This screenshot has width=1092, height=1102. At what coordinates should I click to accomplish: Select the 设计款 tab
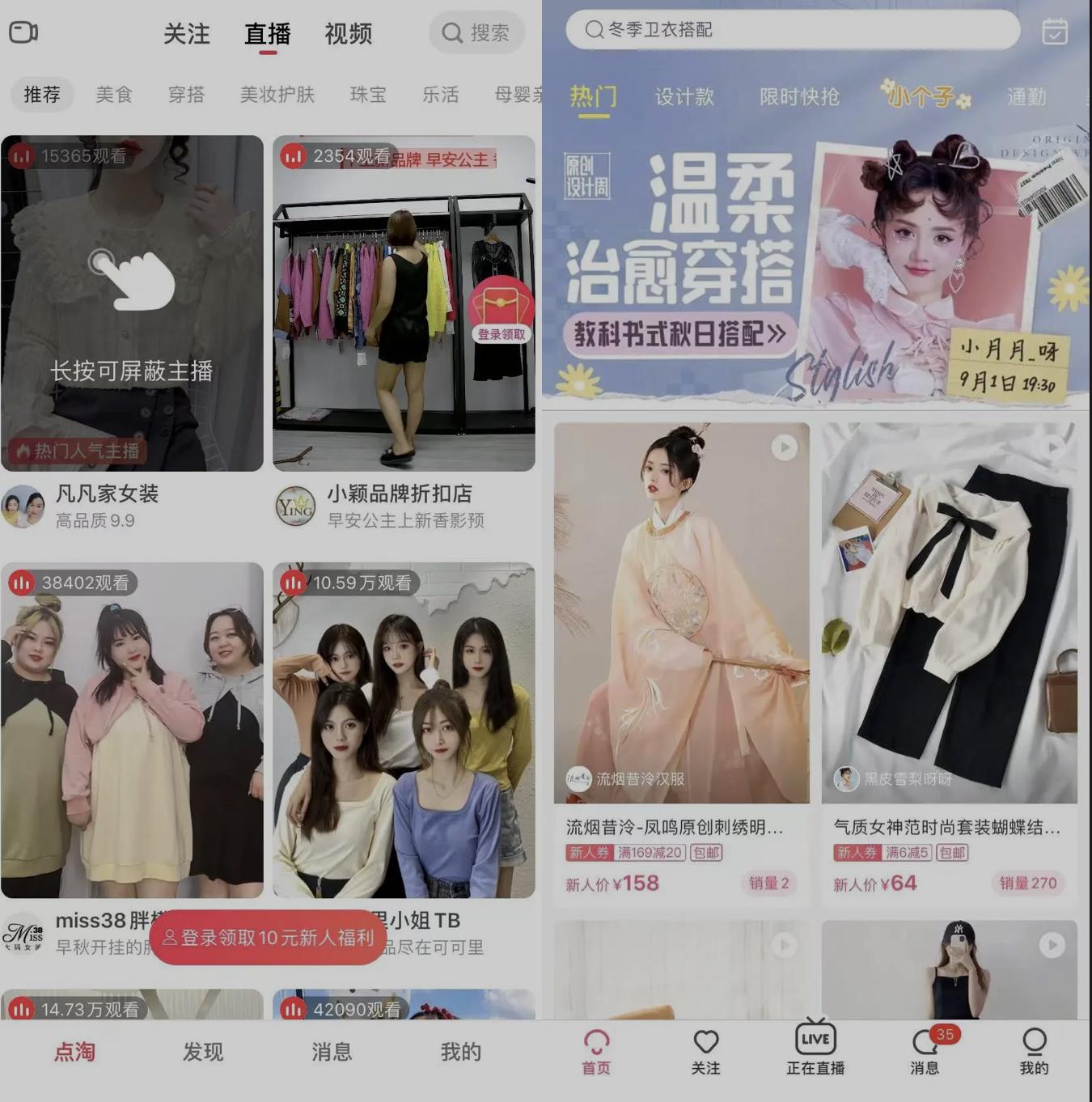click(x=684, y=96)
